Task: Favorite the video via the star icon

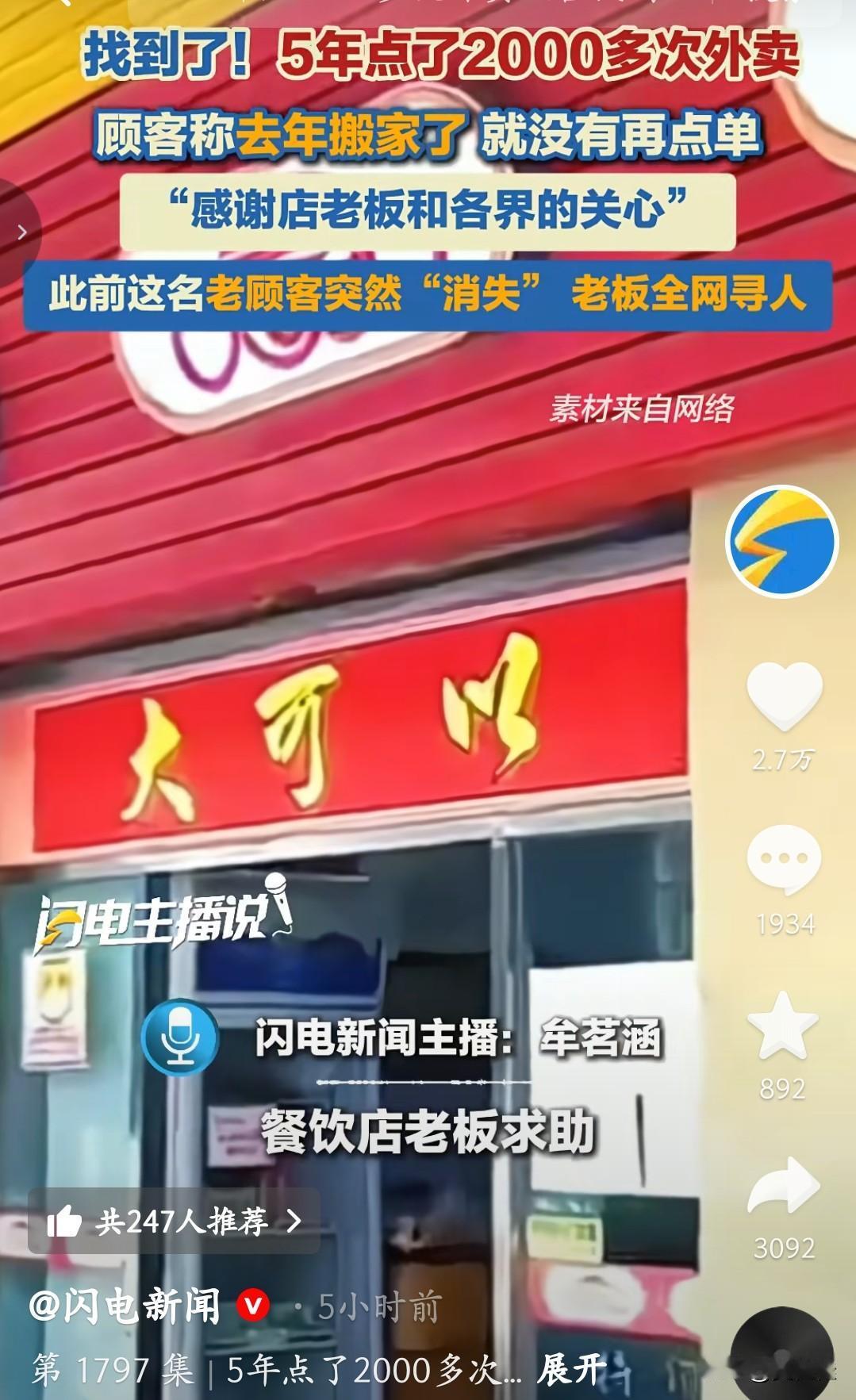Action: [782, 1023]
